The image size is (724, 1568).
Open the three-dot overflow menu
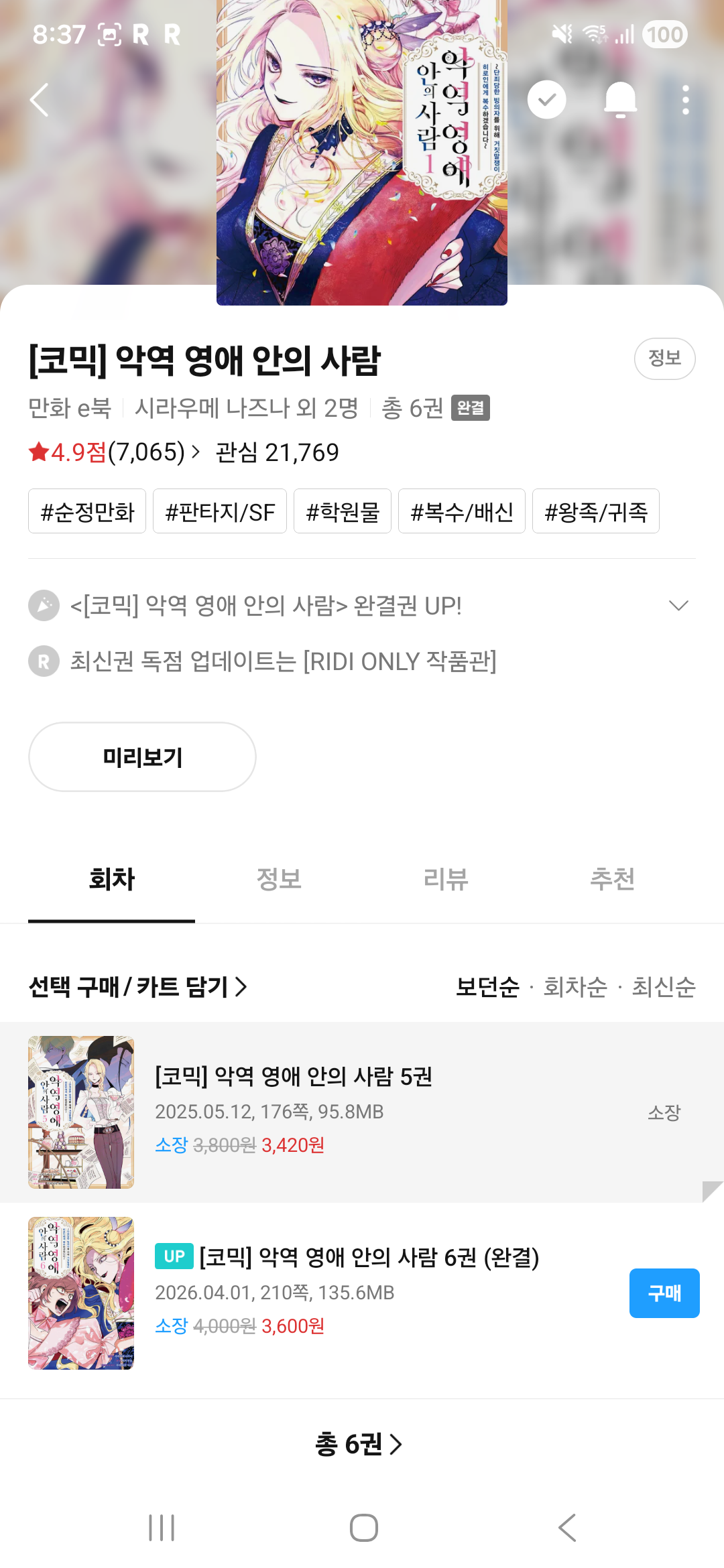[685, 100]
